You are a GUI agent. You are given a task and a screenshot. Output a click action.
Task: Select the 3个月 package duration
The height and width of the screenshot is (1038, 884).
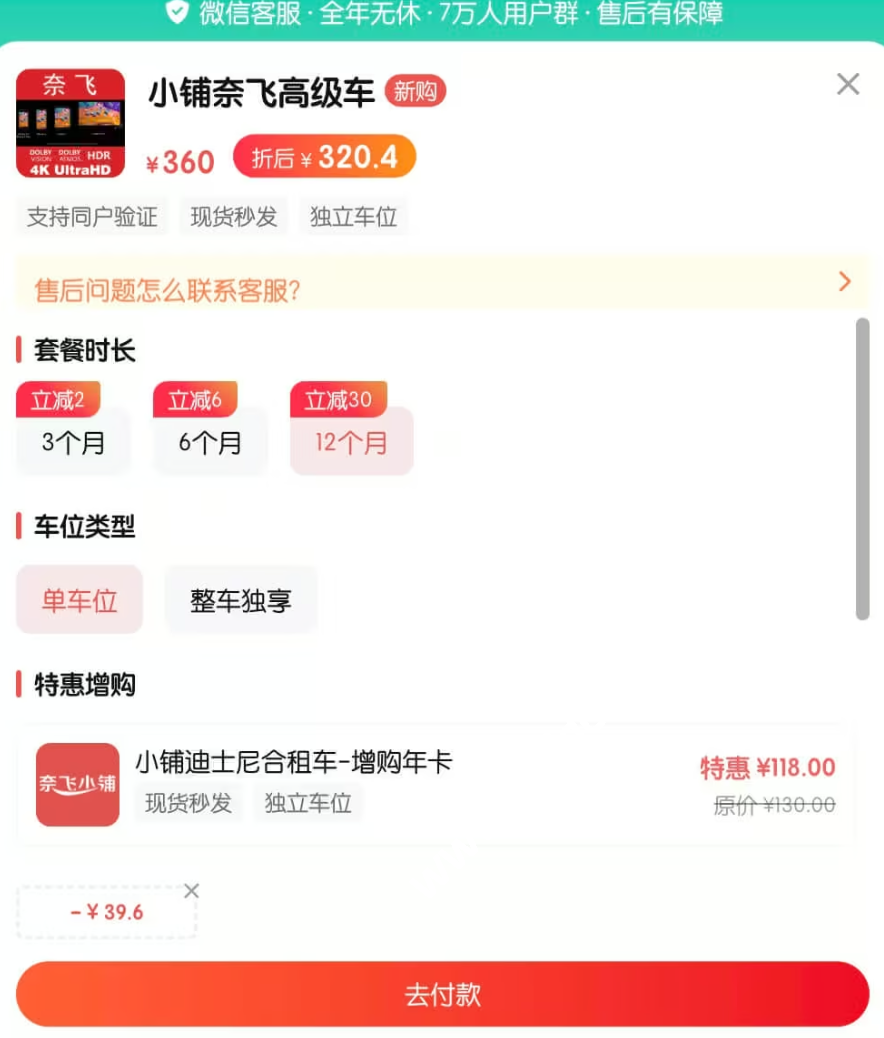pos(74,442)
